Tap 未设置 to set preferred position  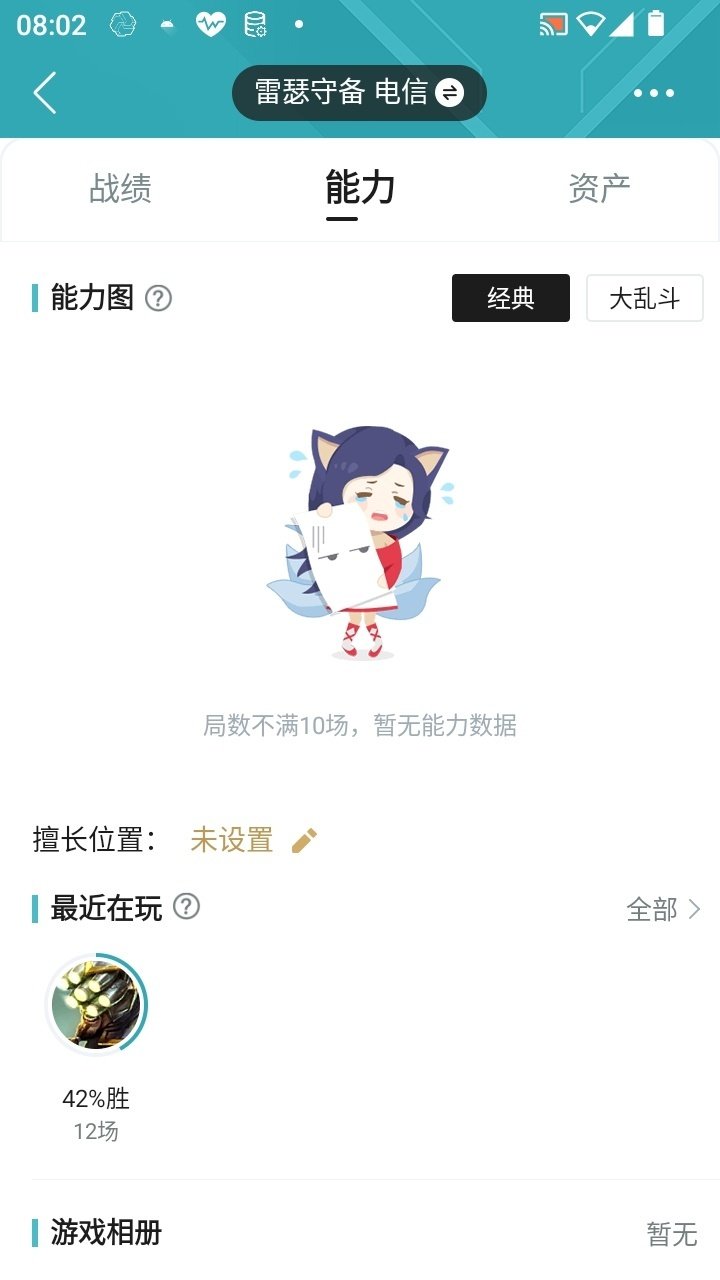(x=231, y=840)
